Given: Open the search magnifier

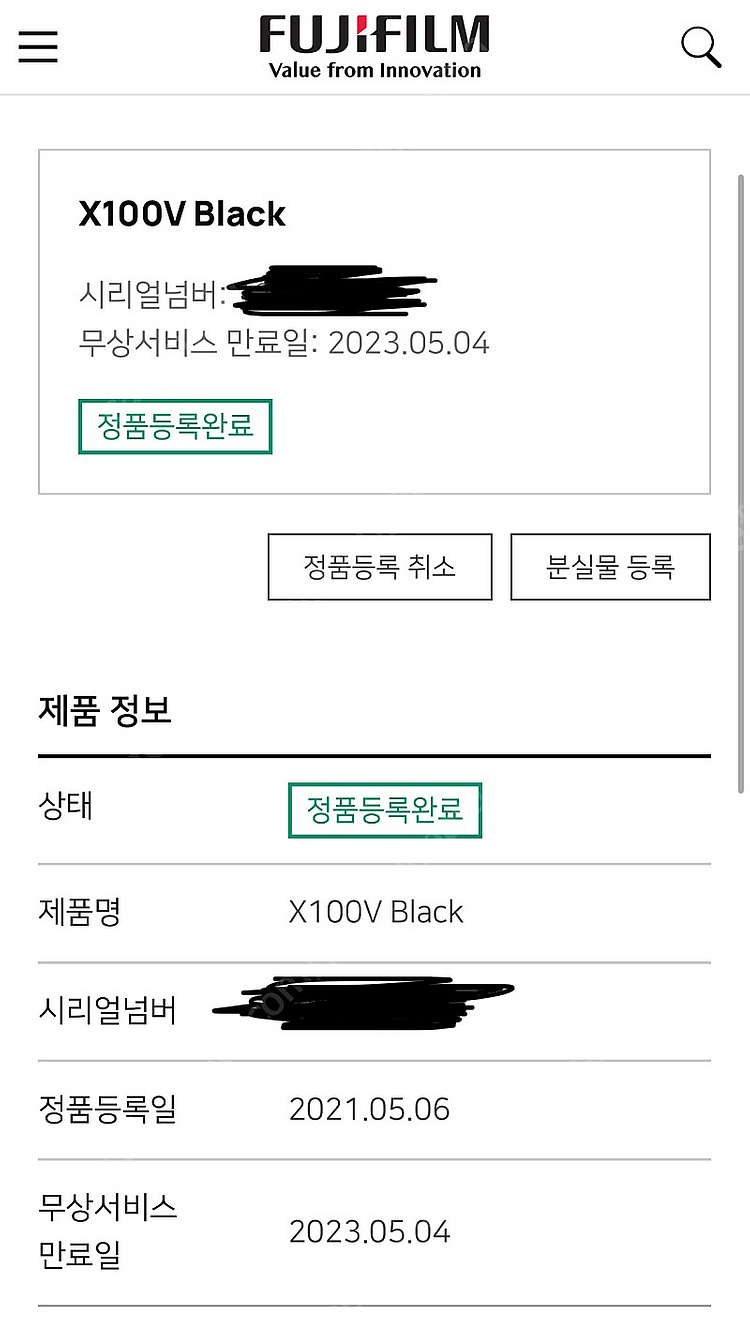Looking at the screenshot, I should click(x=700, y=47).
